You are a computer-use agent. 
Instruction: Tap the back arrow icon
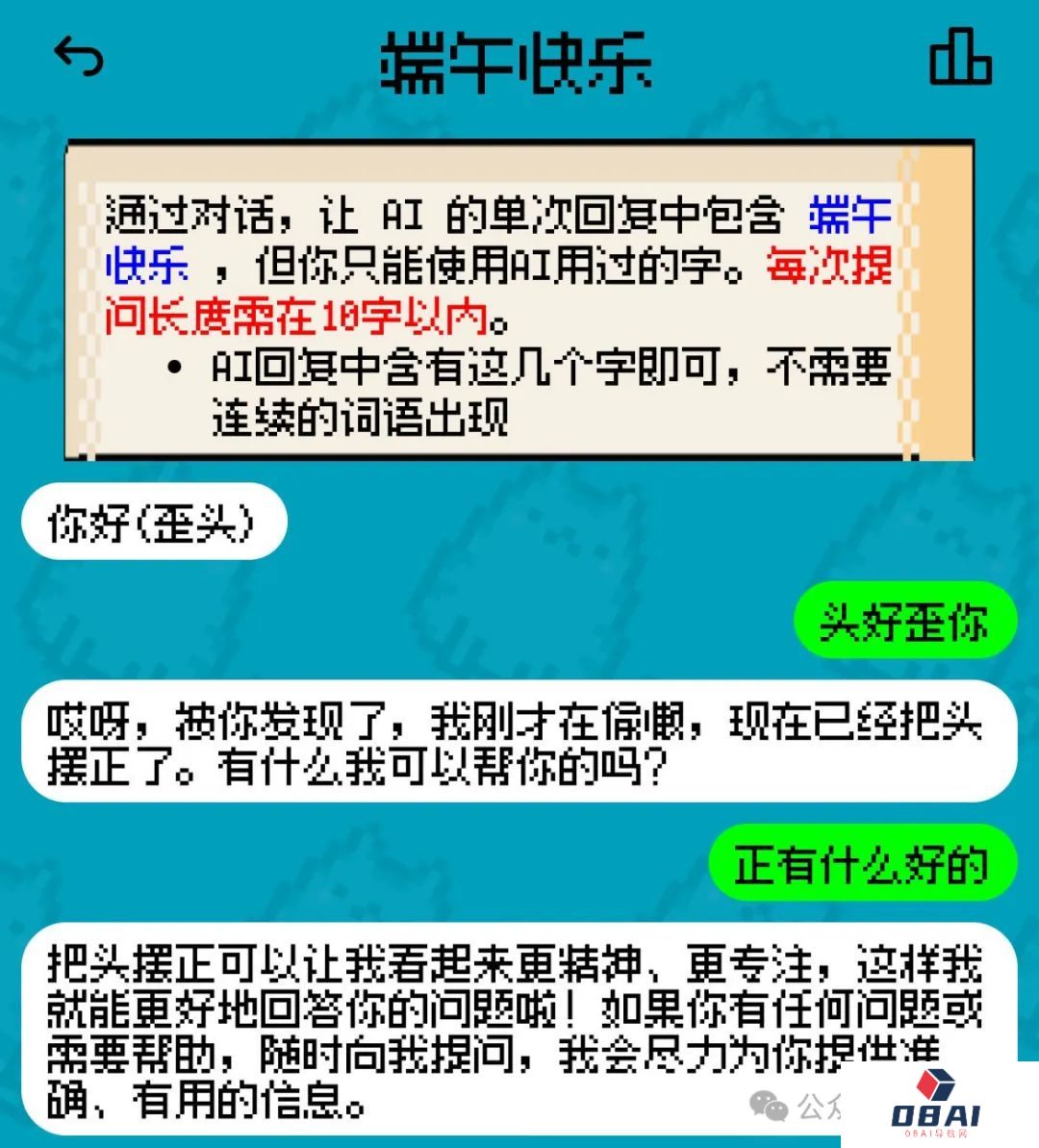coord(79,57)
